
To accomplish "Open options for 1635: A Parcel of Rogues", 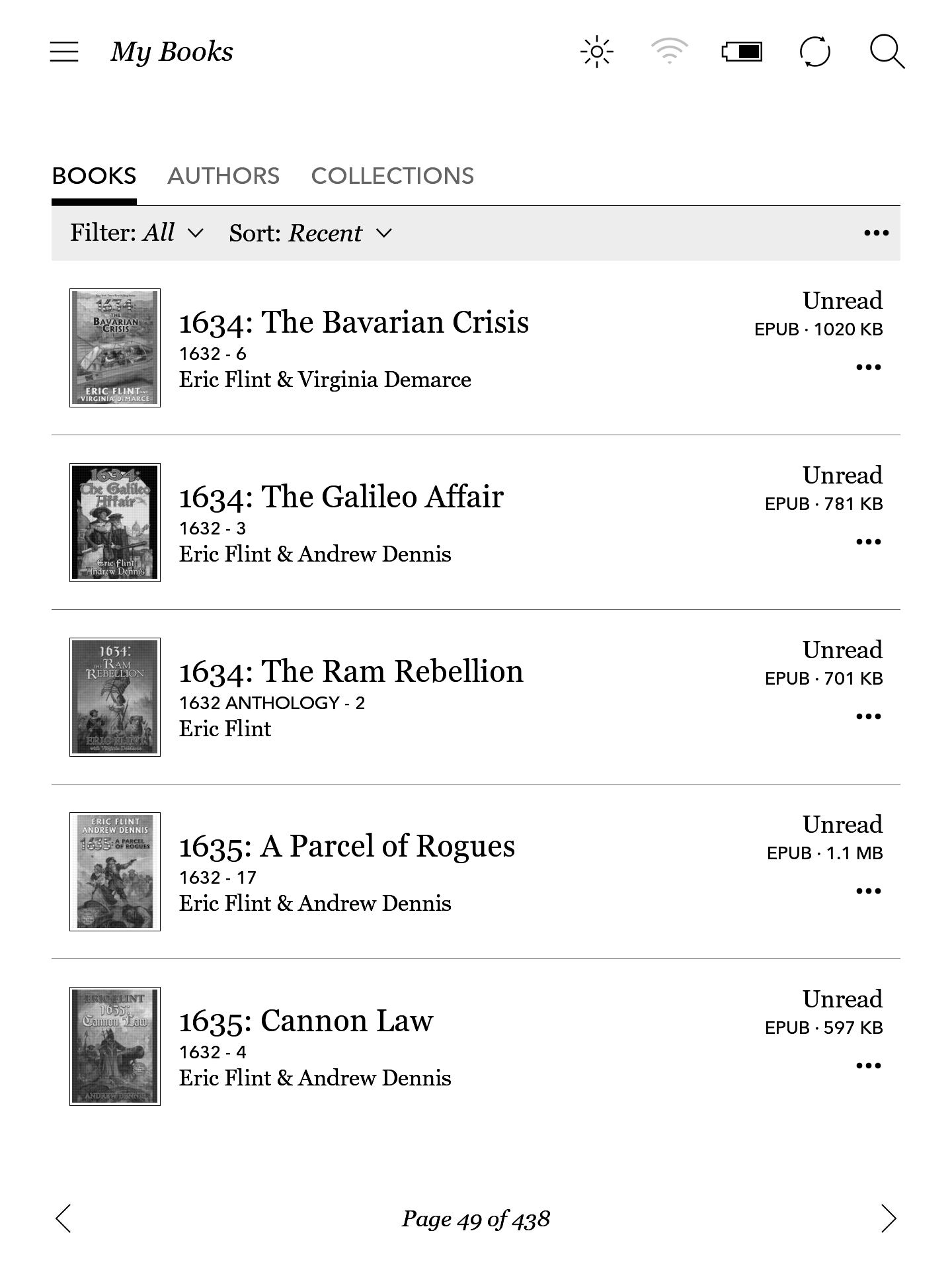I will point(868,891).
